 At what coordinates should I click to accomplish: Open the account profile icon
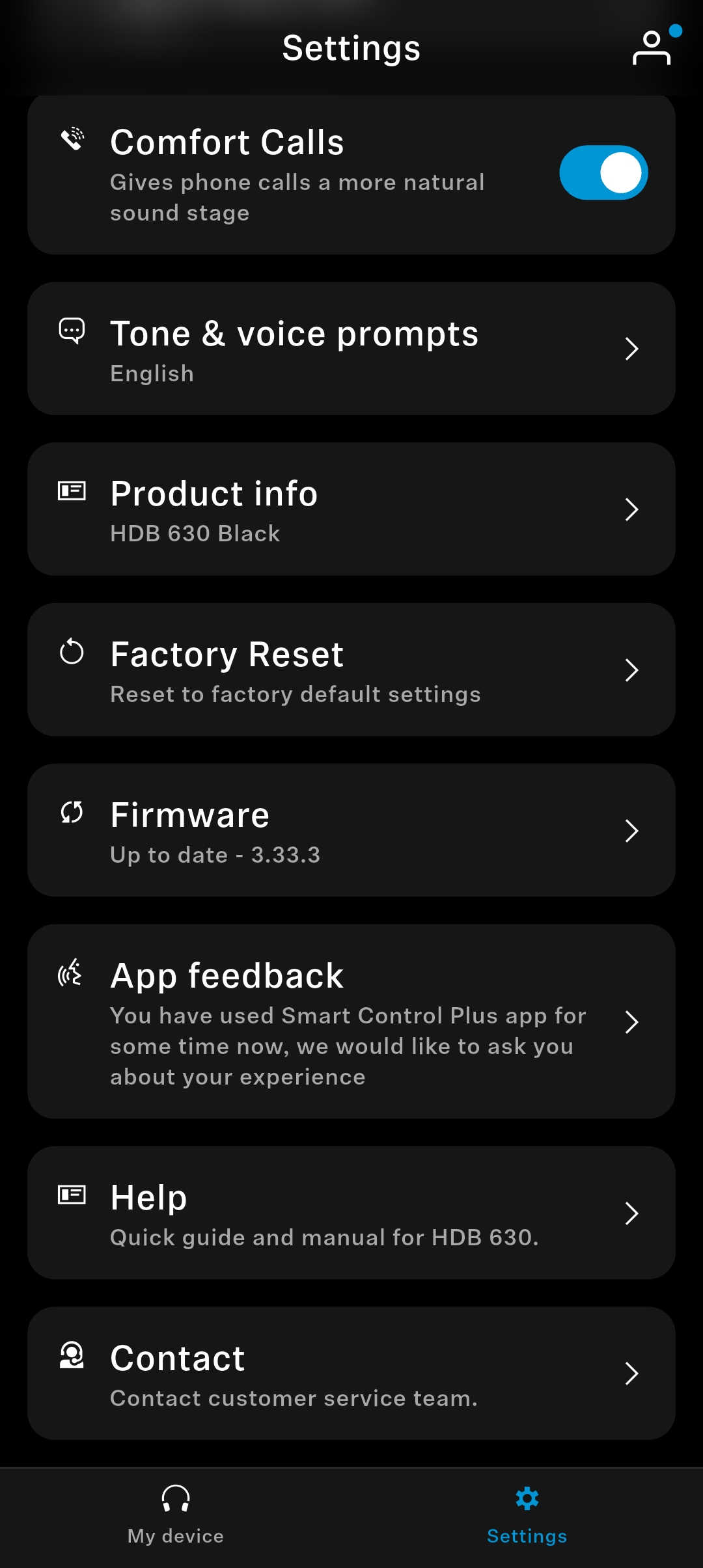coord(652,48)
